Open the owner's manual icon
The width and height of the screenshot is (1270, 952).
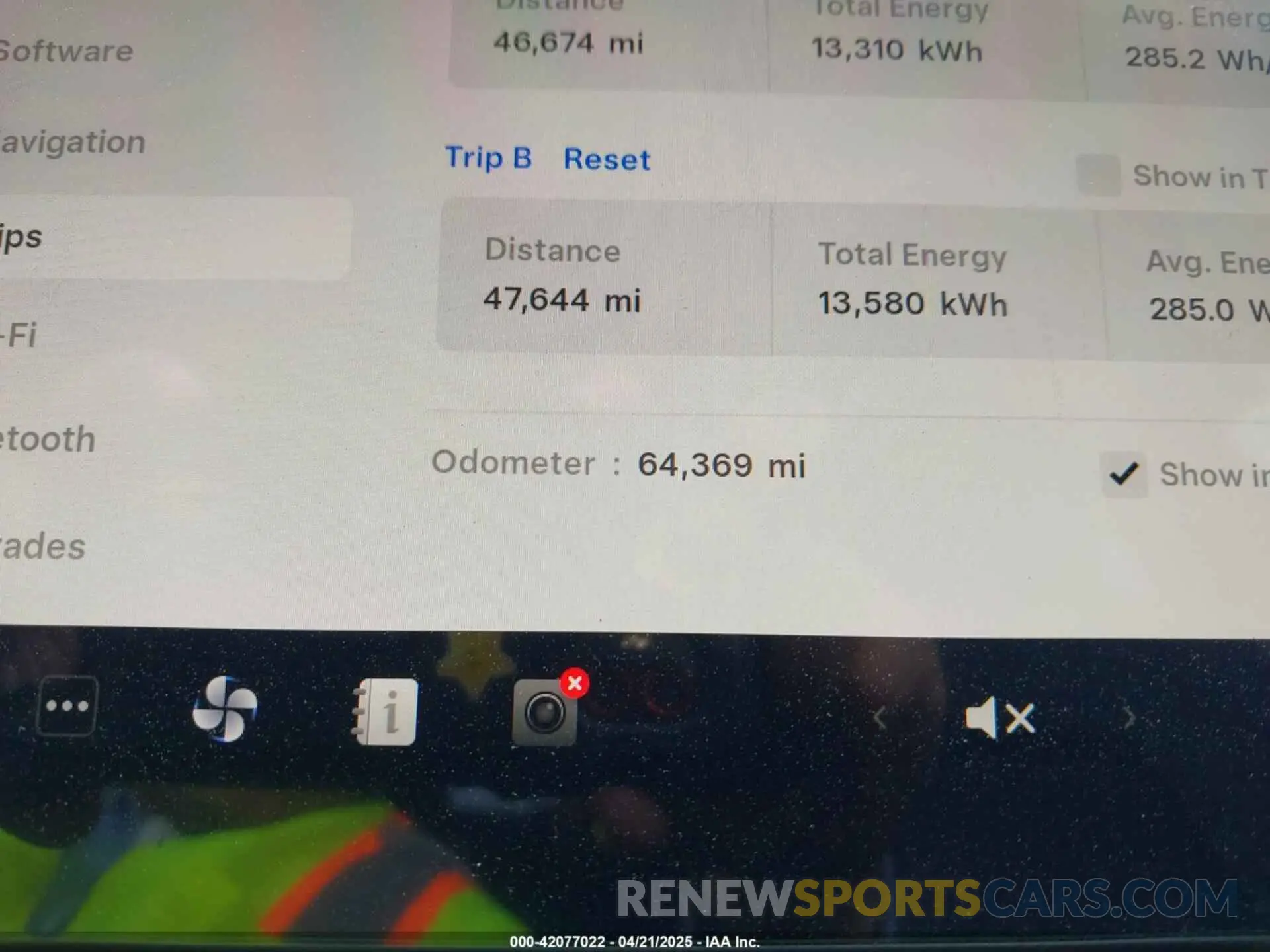point(387,712)
